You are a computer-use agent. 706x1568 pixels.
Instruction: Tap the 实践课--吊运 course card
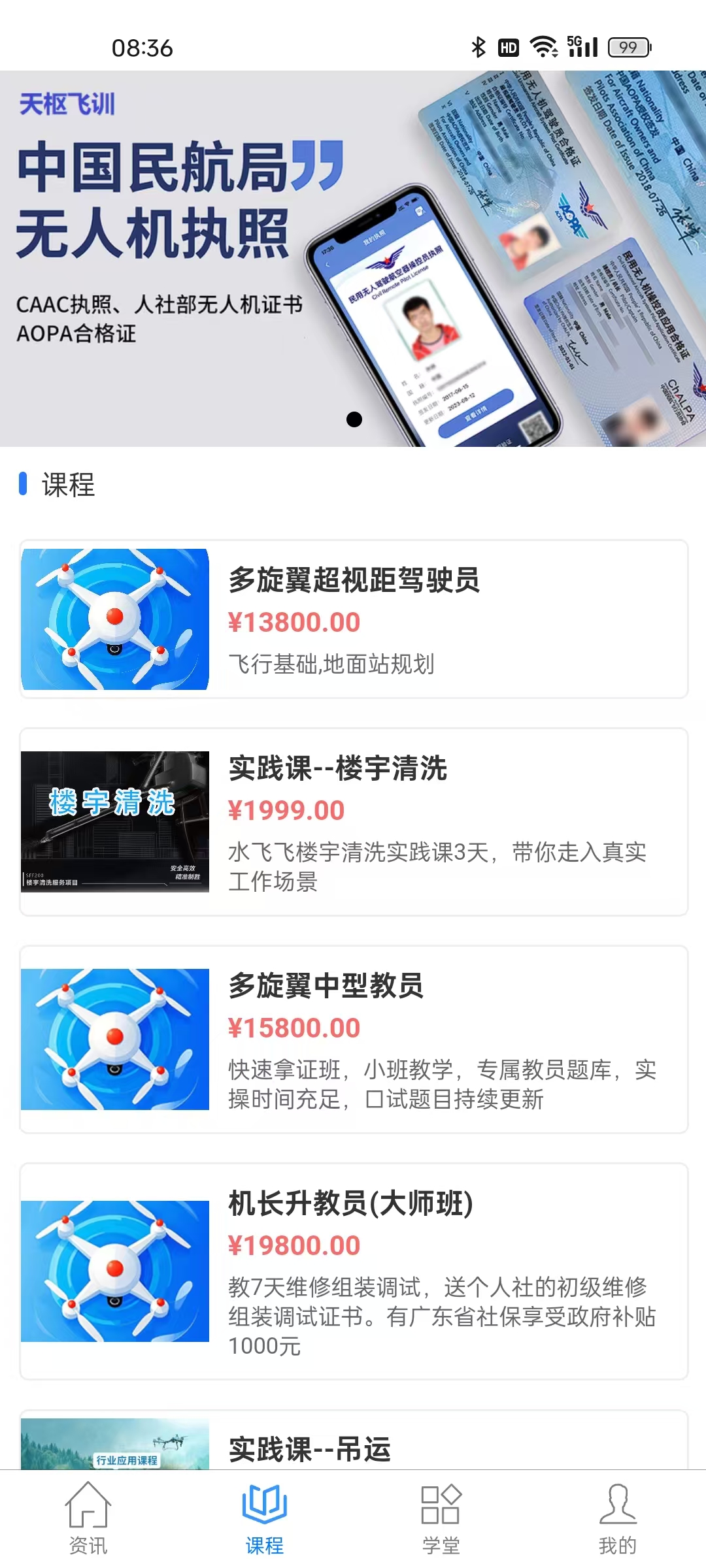click(353, 1444)
